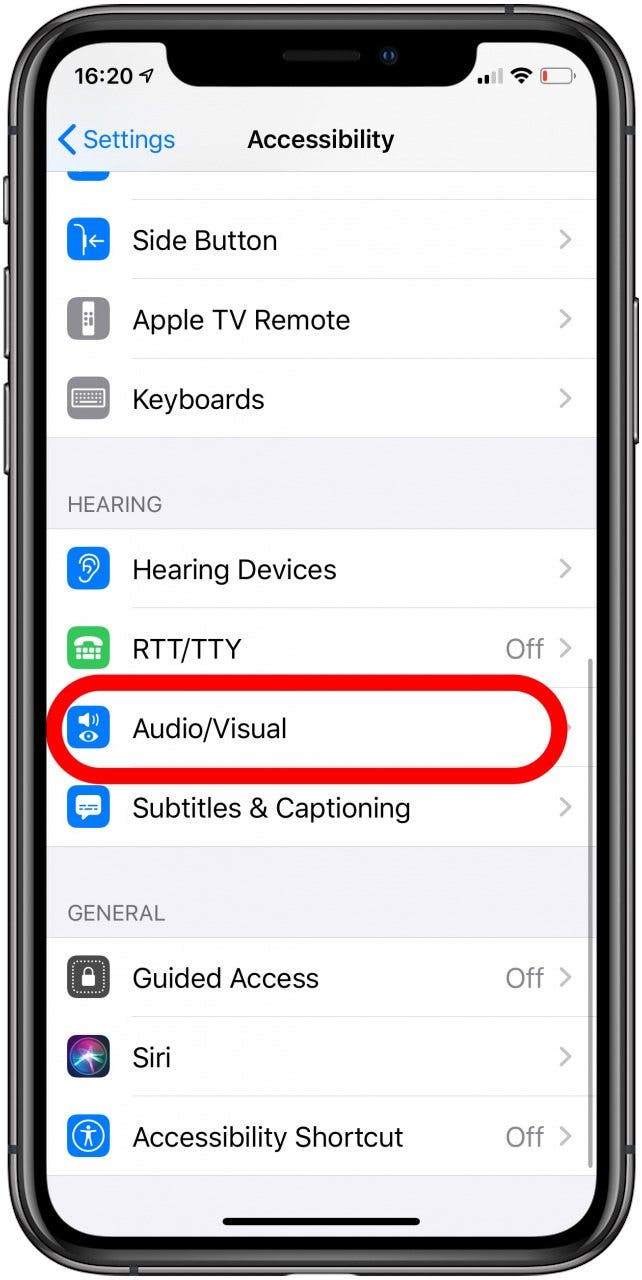The image size is (642, 1280).
Task: Open Keyboards accessibility settings
Action: point(320,400)
